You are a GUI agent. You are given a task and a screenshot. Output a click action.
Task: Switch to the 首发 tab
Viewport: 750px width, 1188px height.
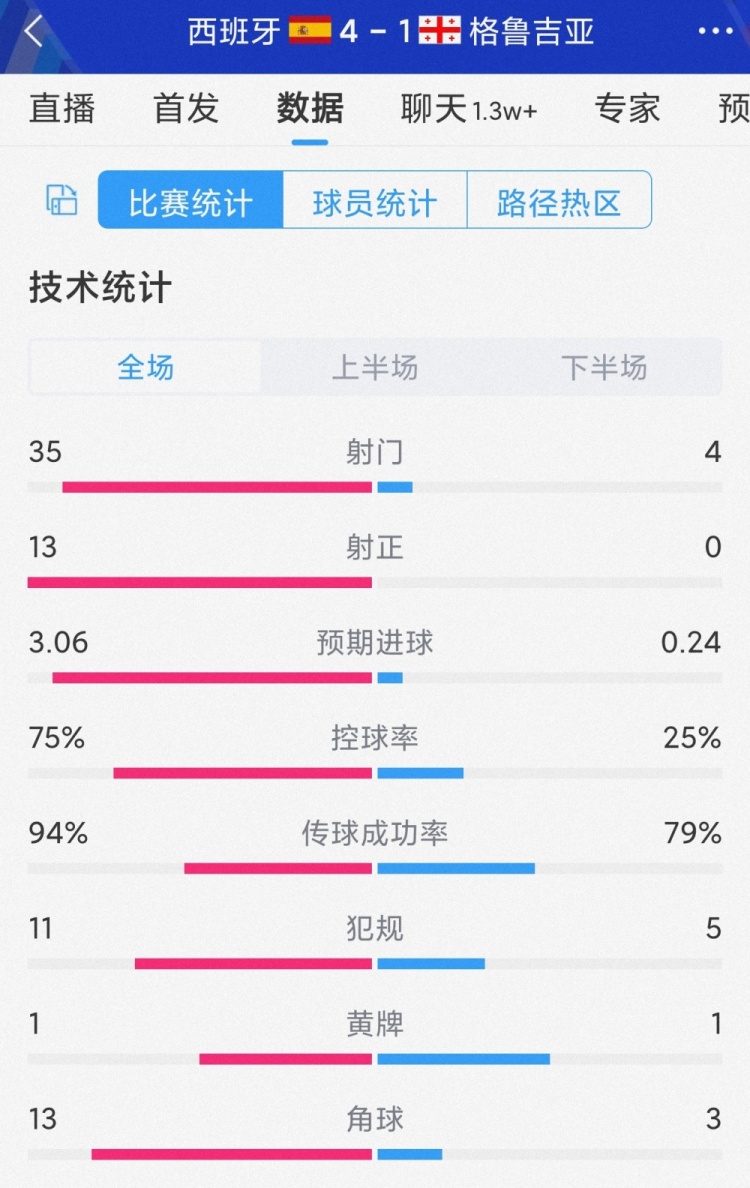185,109
